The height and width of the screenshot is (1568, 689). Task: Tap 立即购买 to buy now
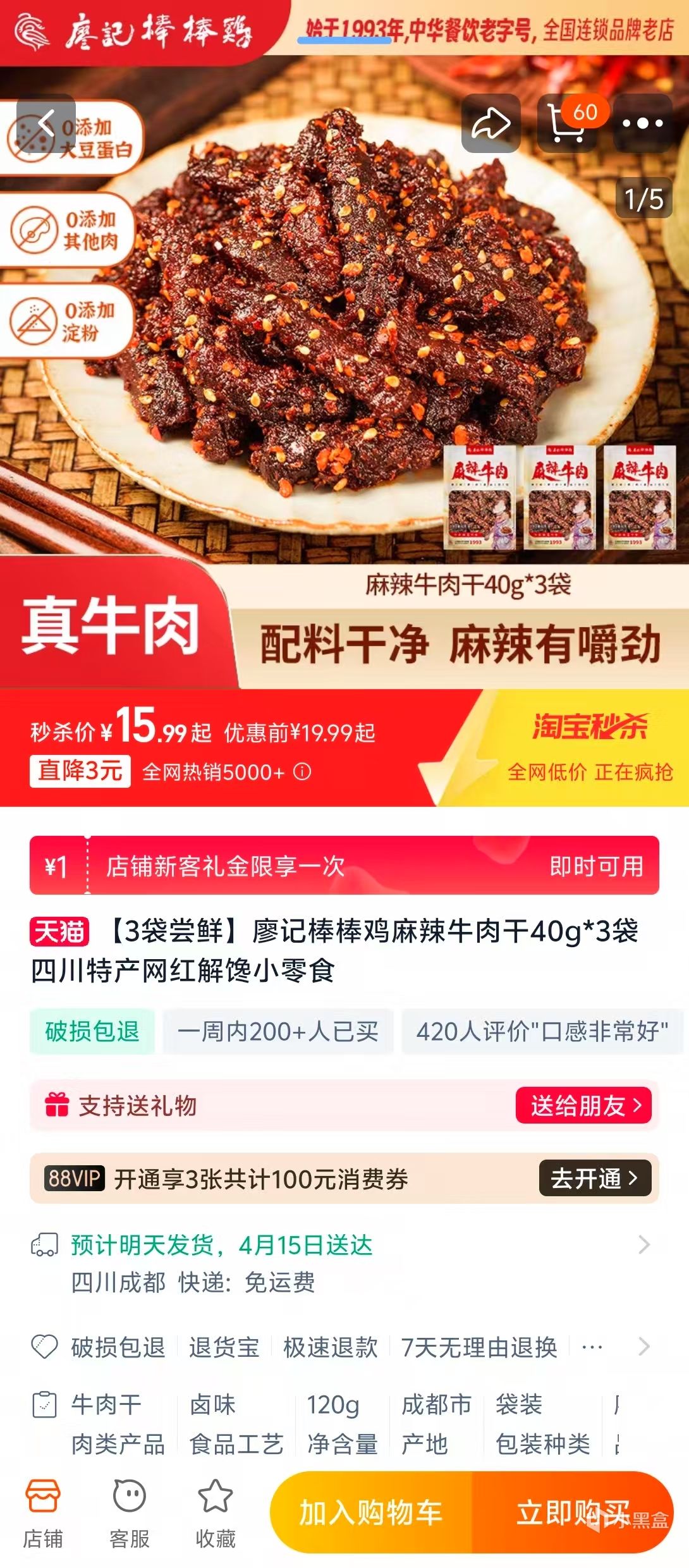[x=572, y=1512]
